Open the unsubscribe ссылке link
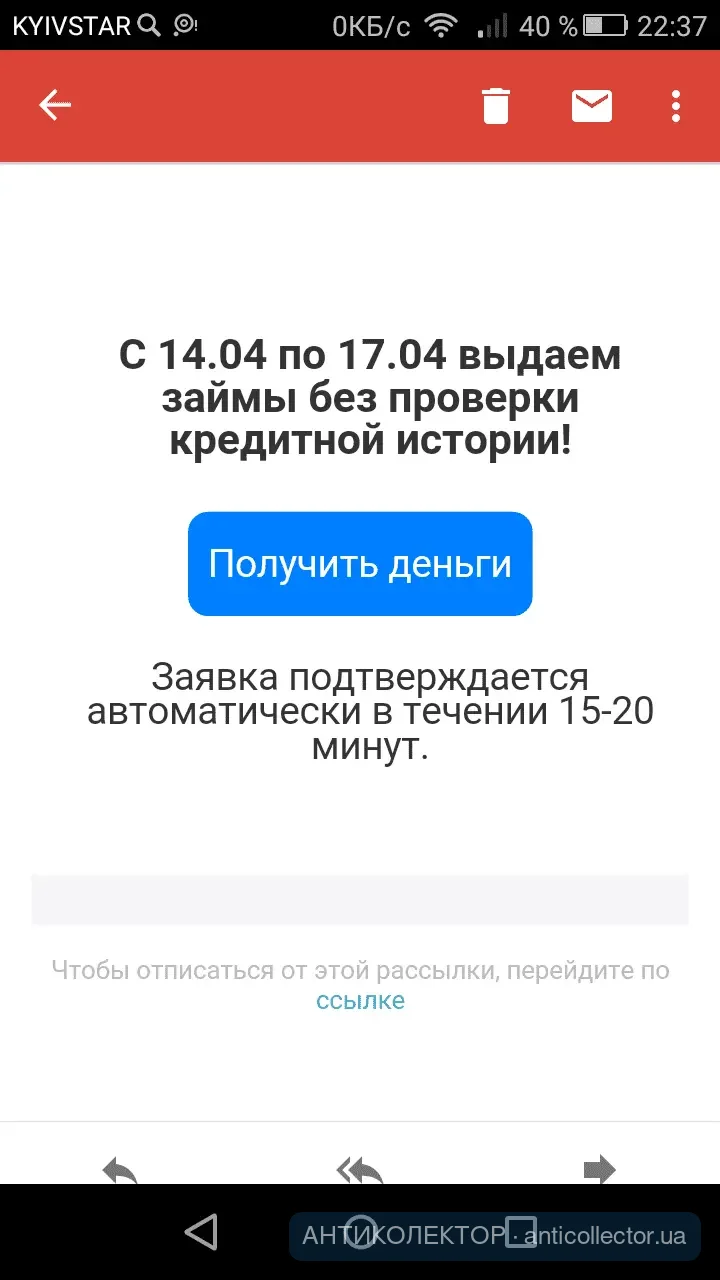 pos(360,1001)
